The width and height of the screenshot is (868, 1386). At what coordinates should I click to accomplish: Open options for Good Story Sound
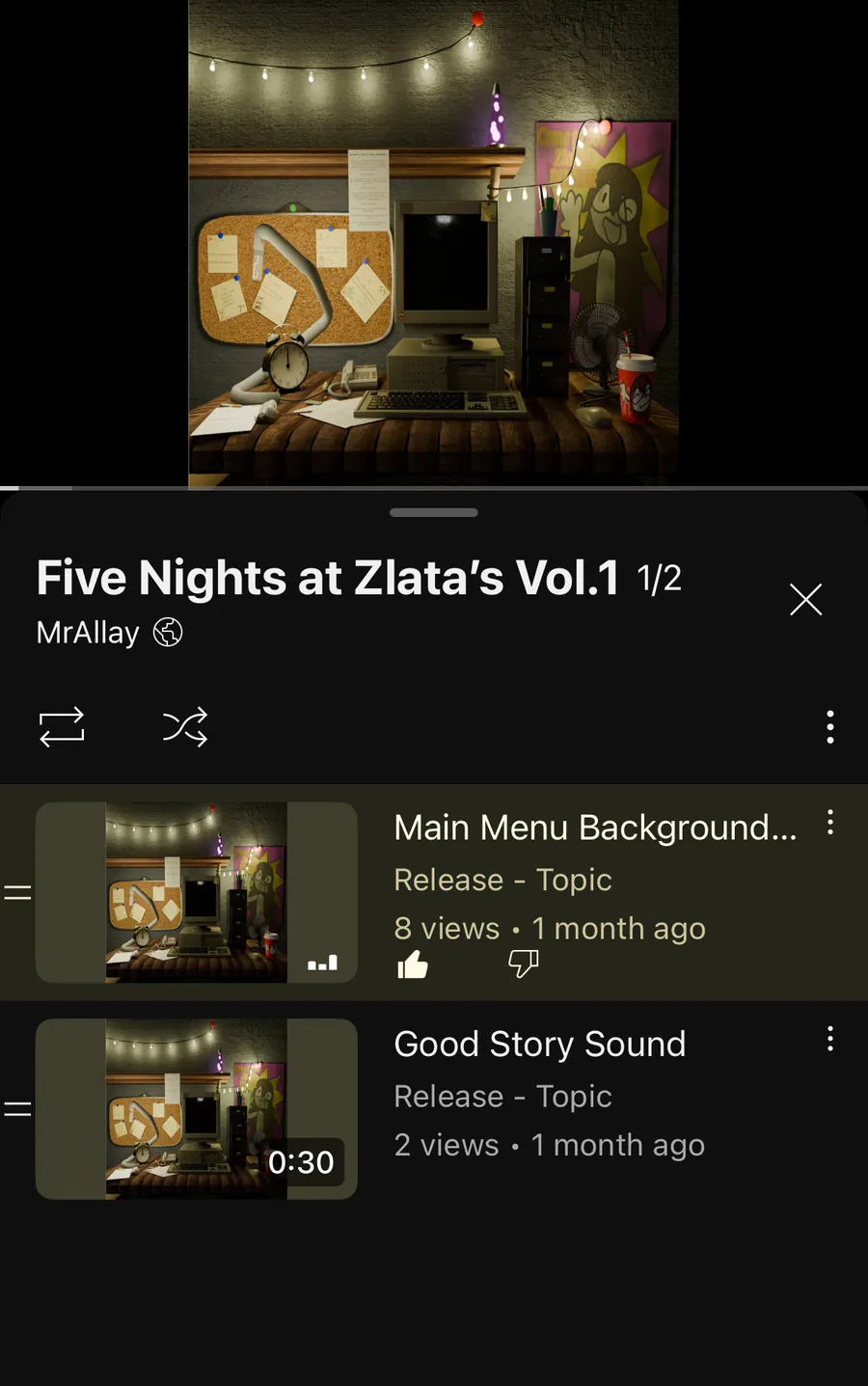[x=829, y=1039]
